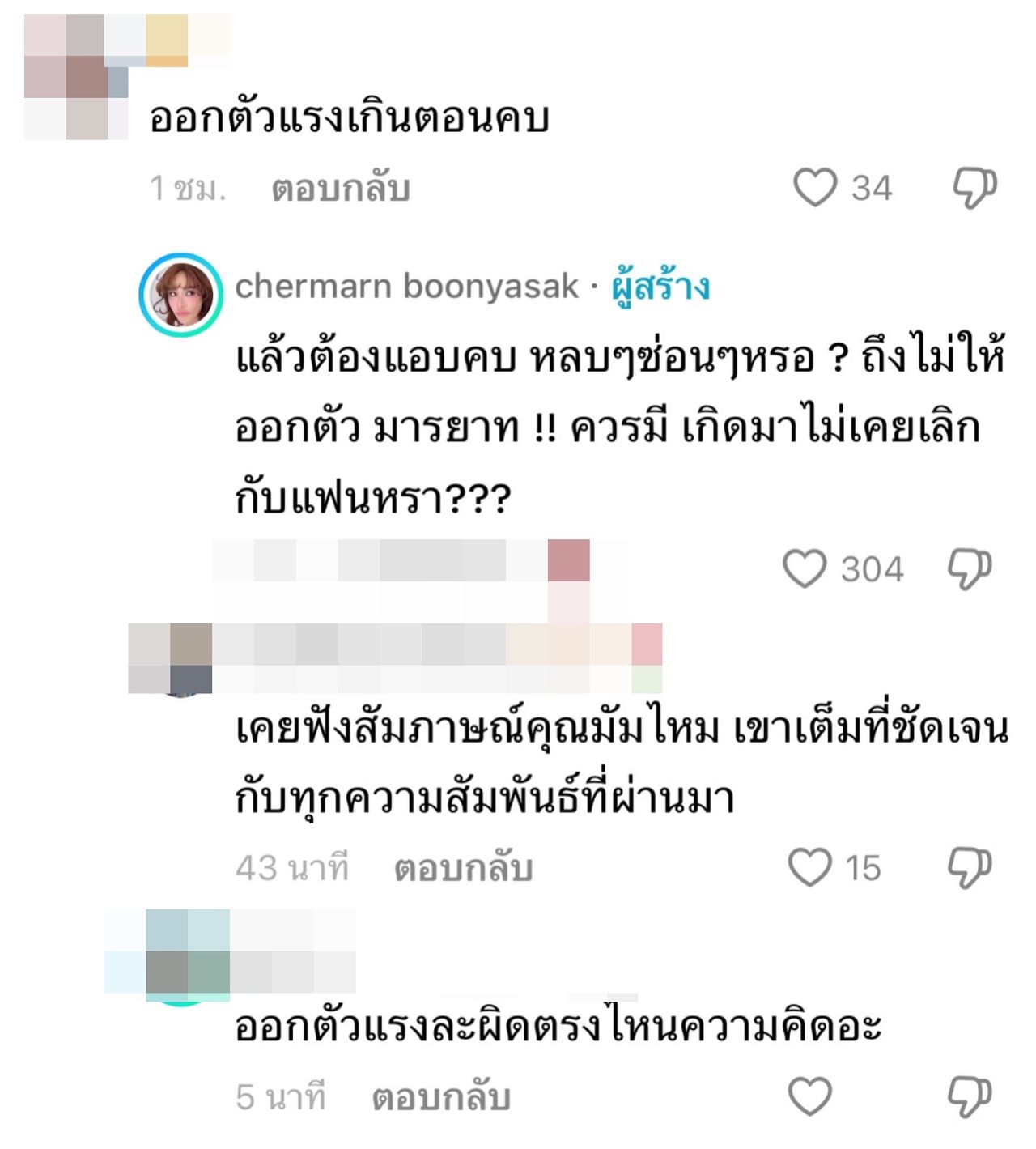Open the chermarn boonyasak username link
The width and height of the screenshot is (1036, 1149).
coord(406,286)
